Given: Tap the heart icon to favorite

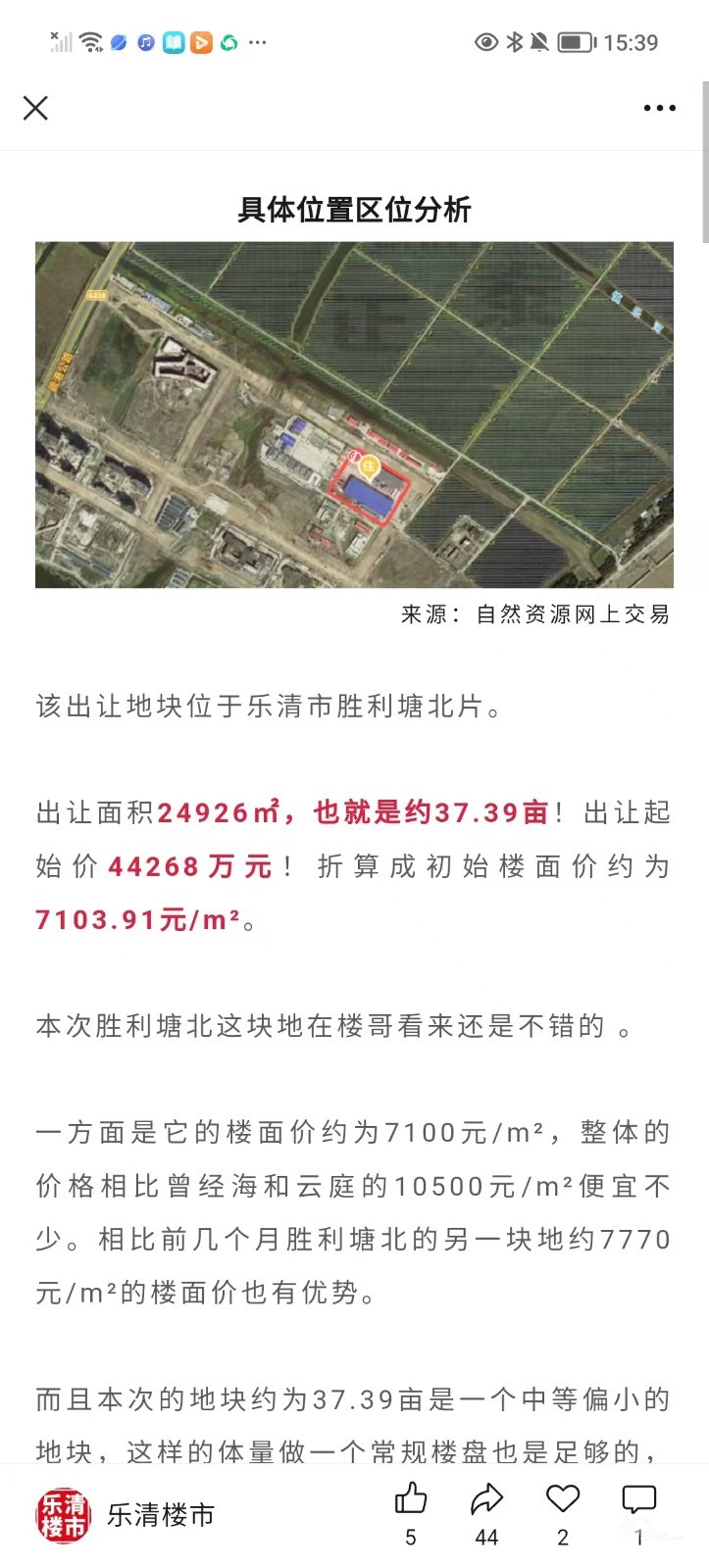Looking at the screenshot, I should (563, 1499).
